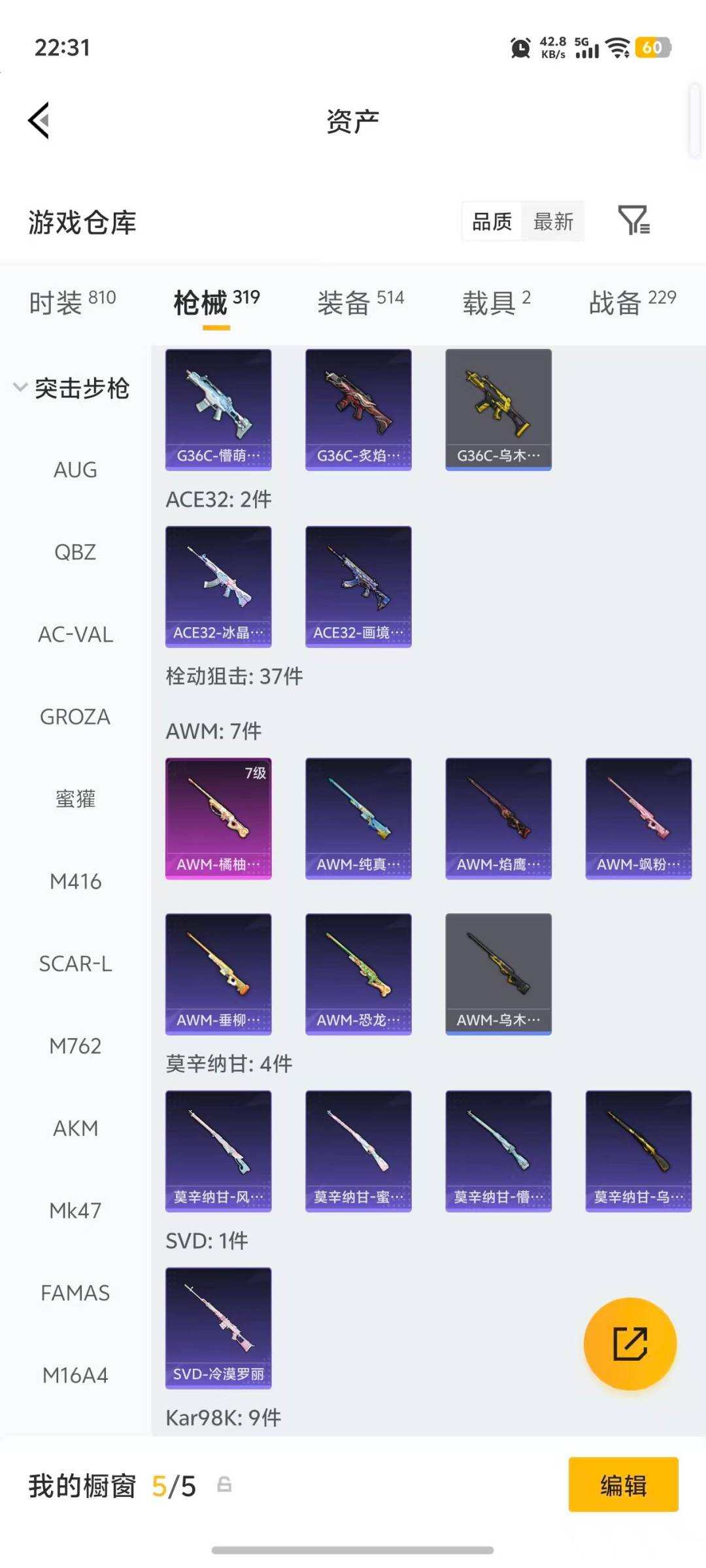Switch sorting to 品质
Image resolution: width=706 pixels, height=1568 pixels.
492,221
